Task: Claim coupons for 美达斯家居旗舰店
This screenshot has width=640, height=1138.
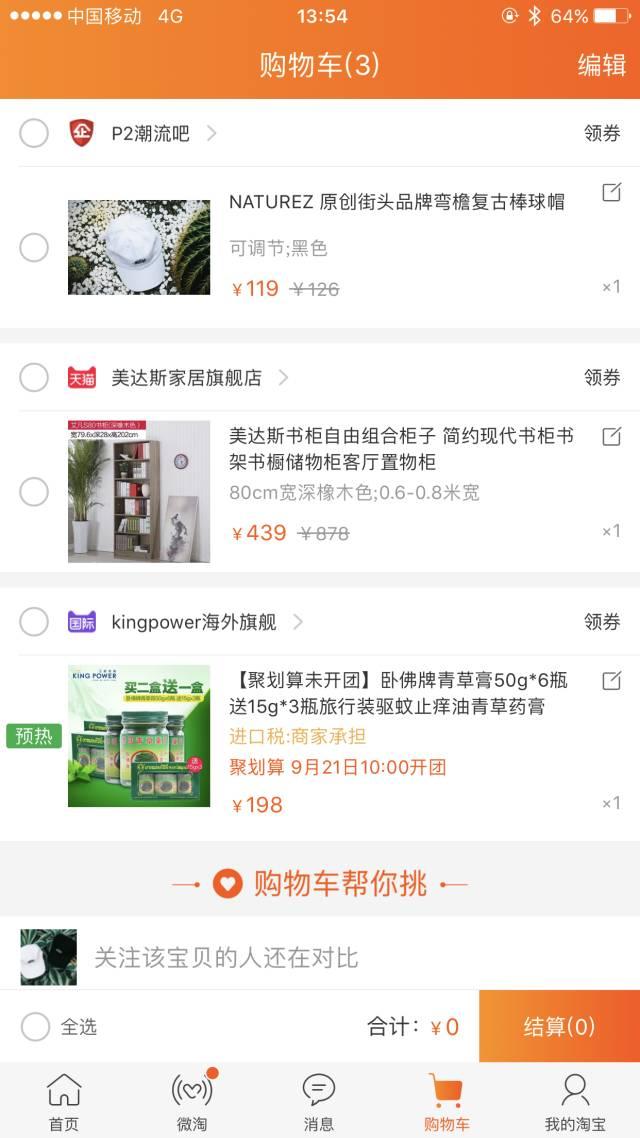Action: [x=601, y=377]
